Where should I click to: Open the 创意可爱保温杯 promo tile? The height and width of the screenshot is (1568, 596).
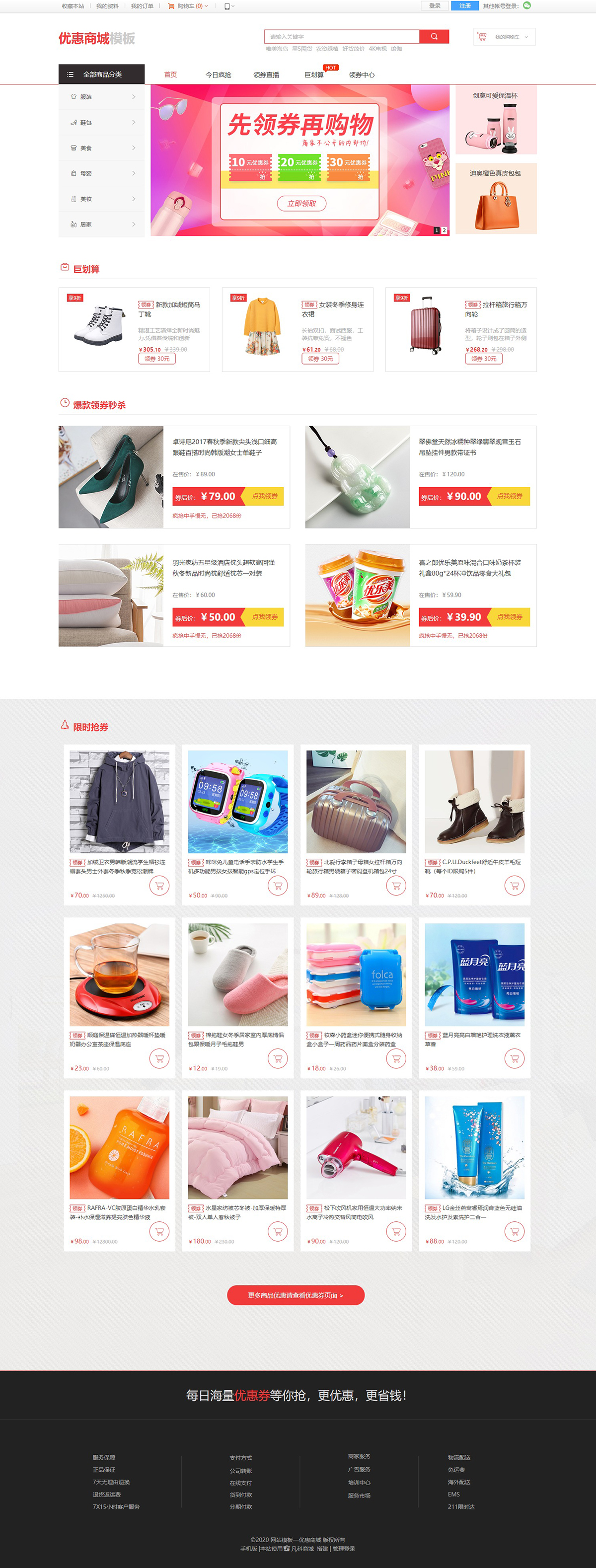[x=496, y=120]
